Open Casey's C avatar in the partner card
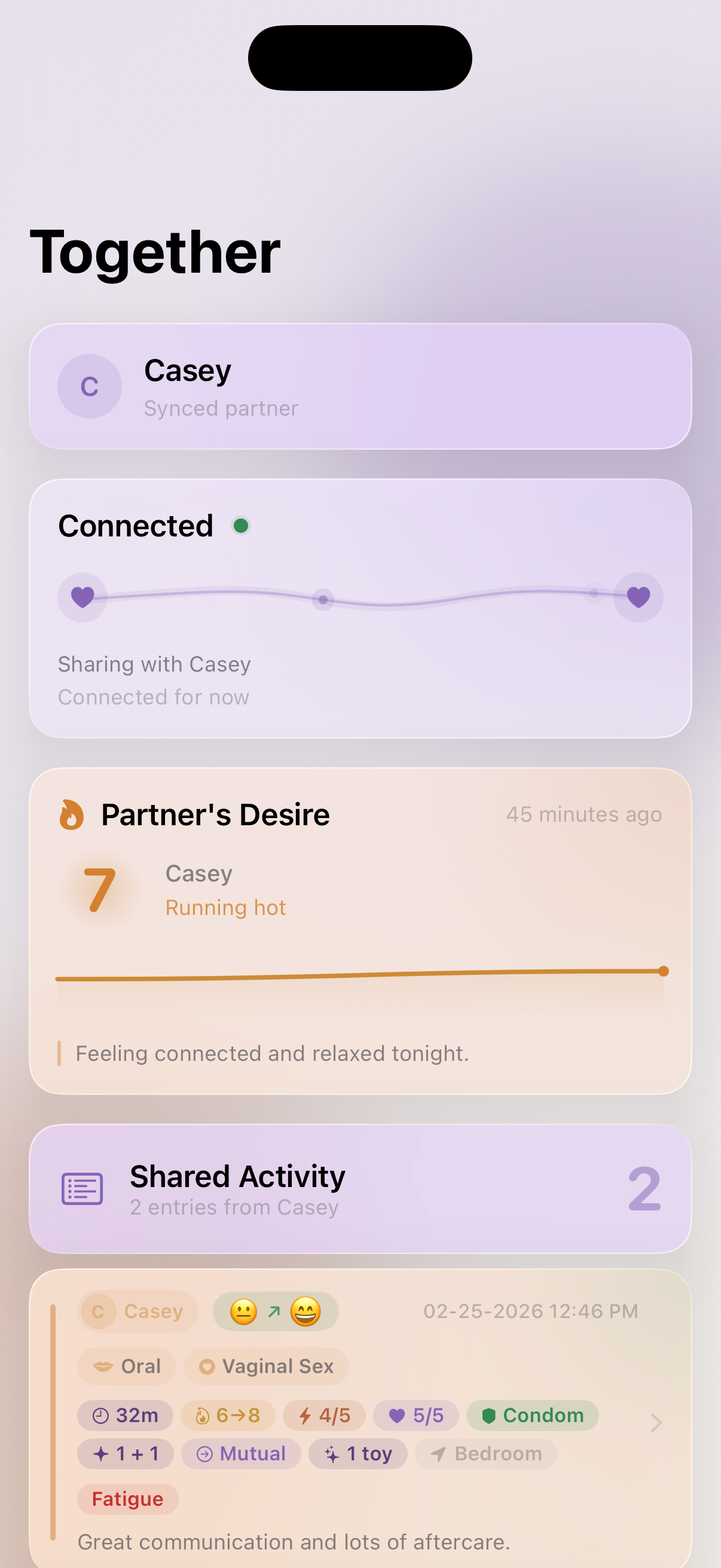Viewport: 721px width, 1568px height. tap(90, 386)
